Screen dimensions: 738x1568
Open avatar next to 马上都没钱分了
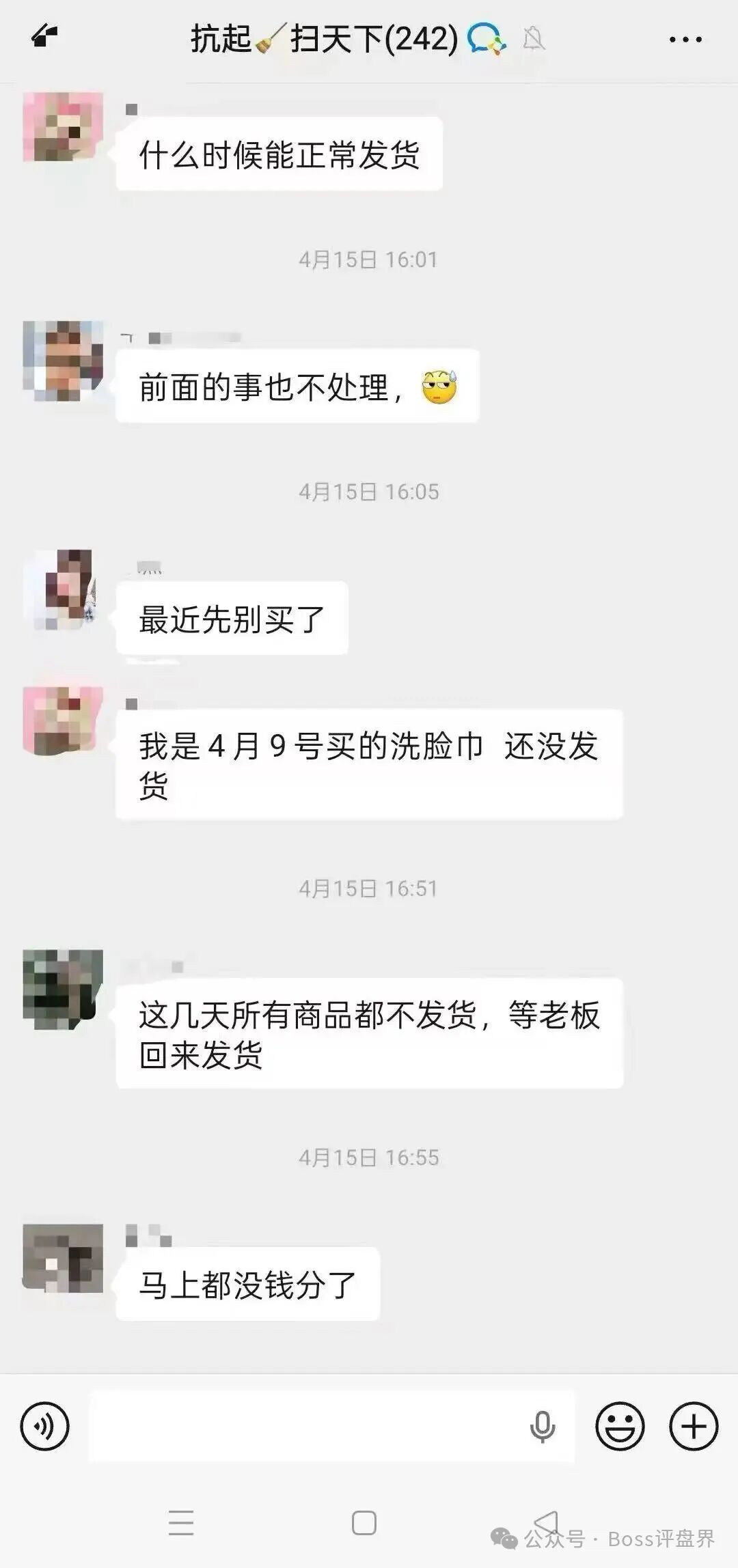tap(63, 1258)
